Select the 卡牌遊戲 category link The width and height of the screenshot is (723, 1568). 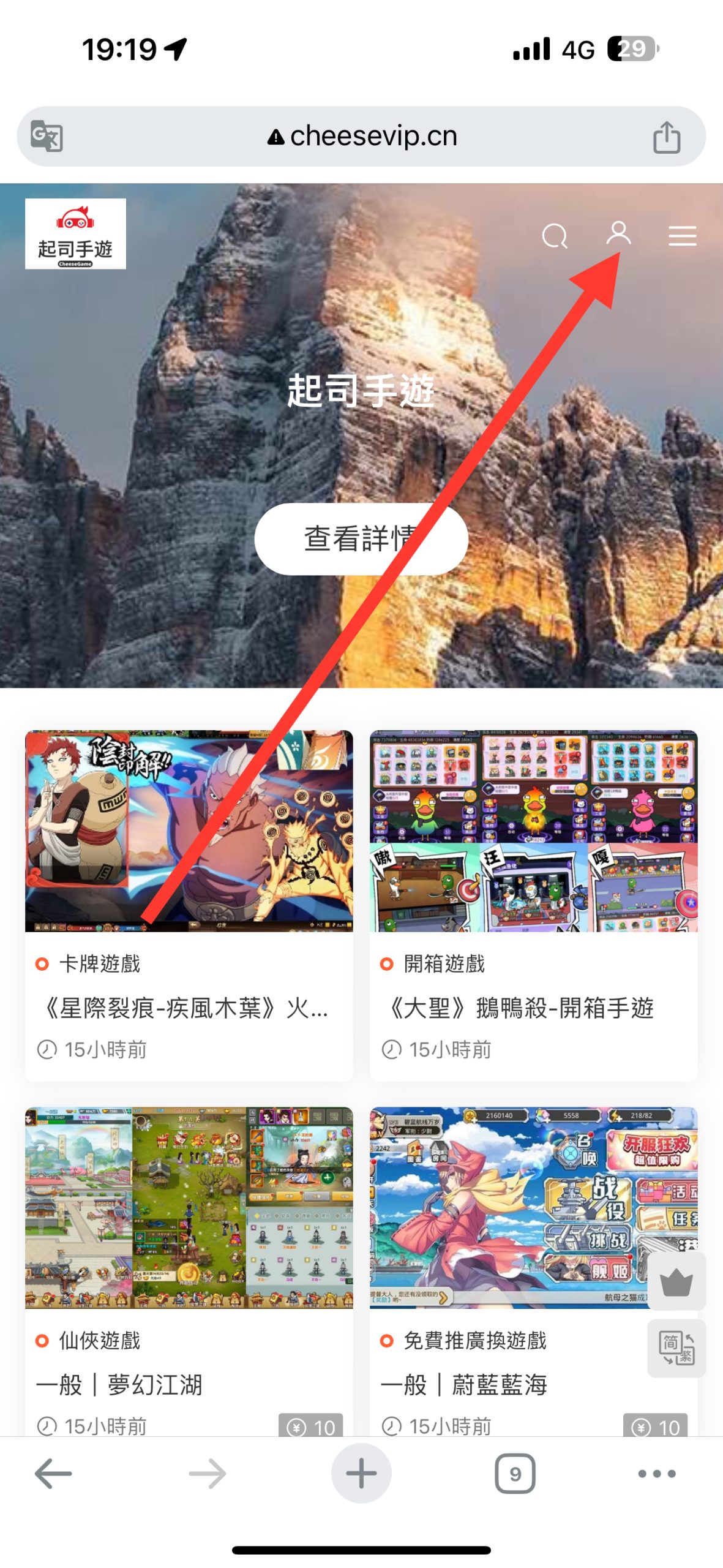point(99,963)
